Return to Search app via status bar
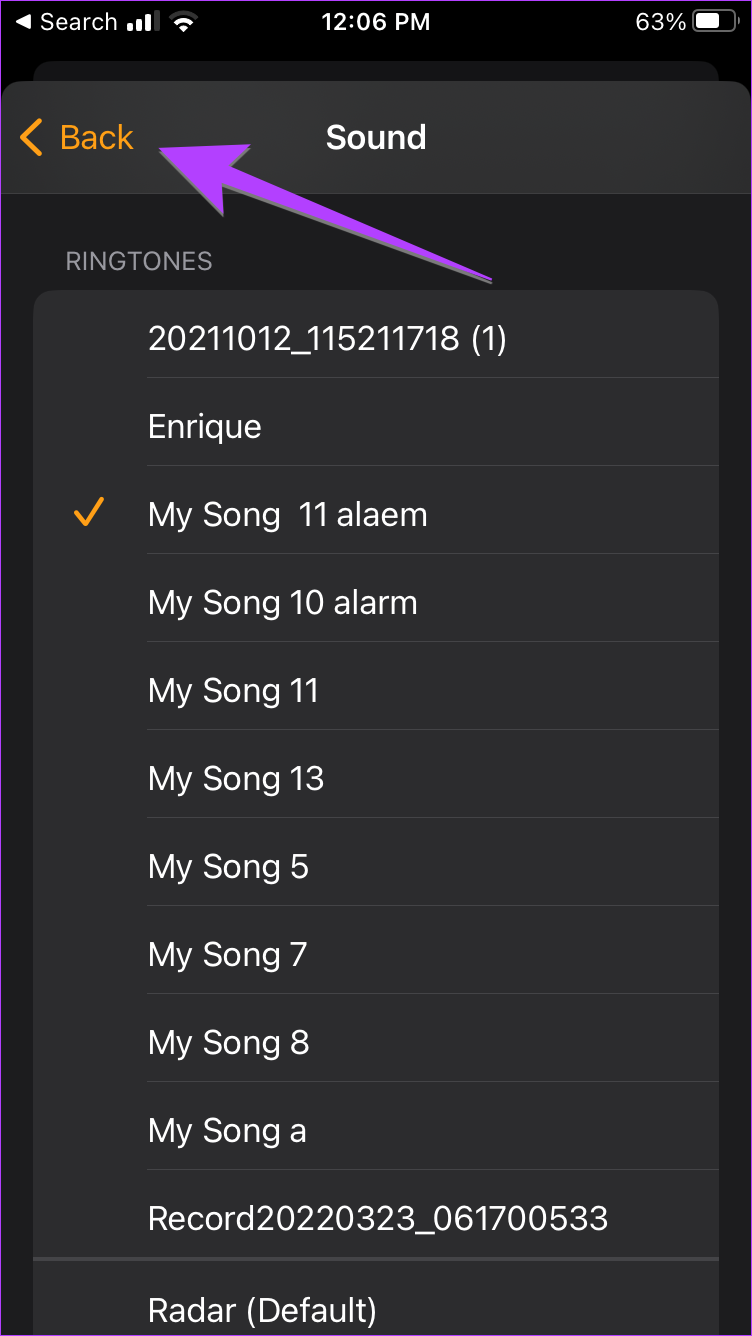 (67, 22)
